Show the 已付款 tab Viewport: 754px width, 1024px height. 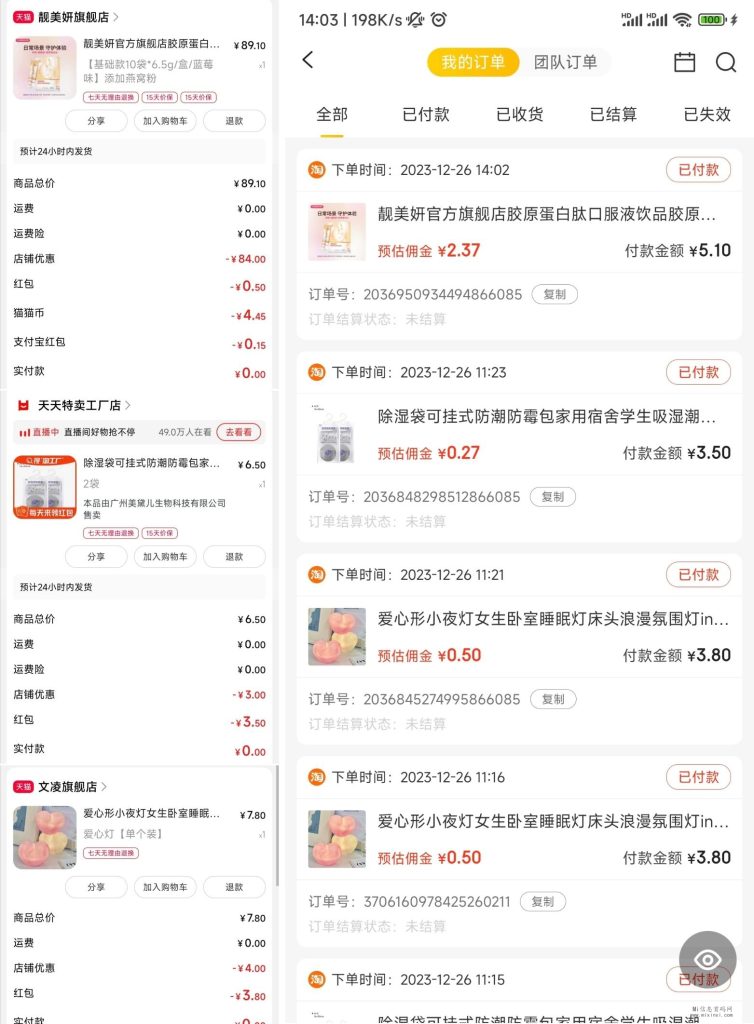425,114
